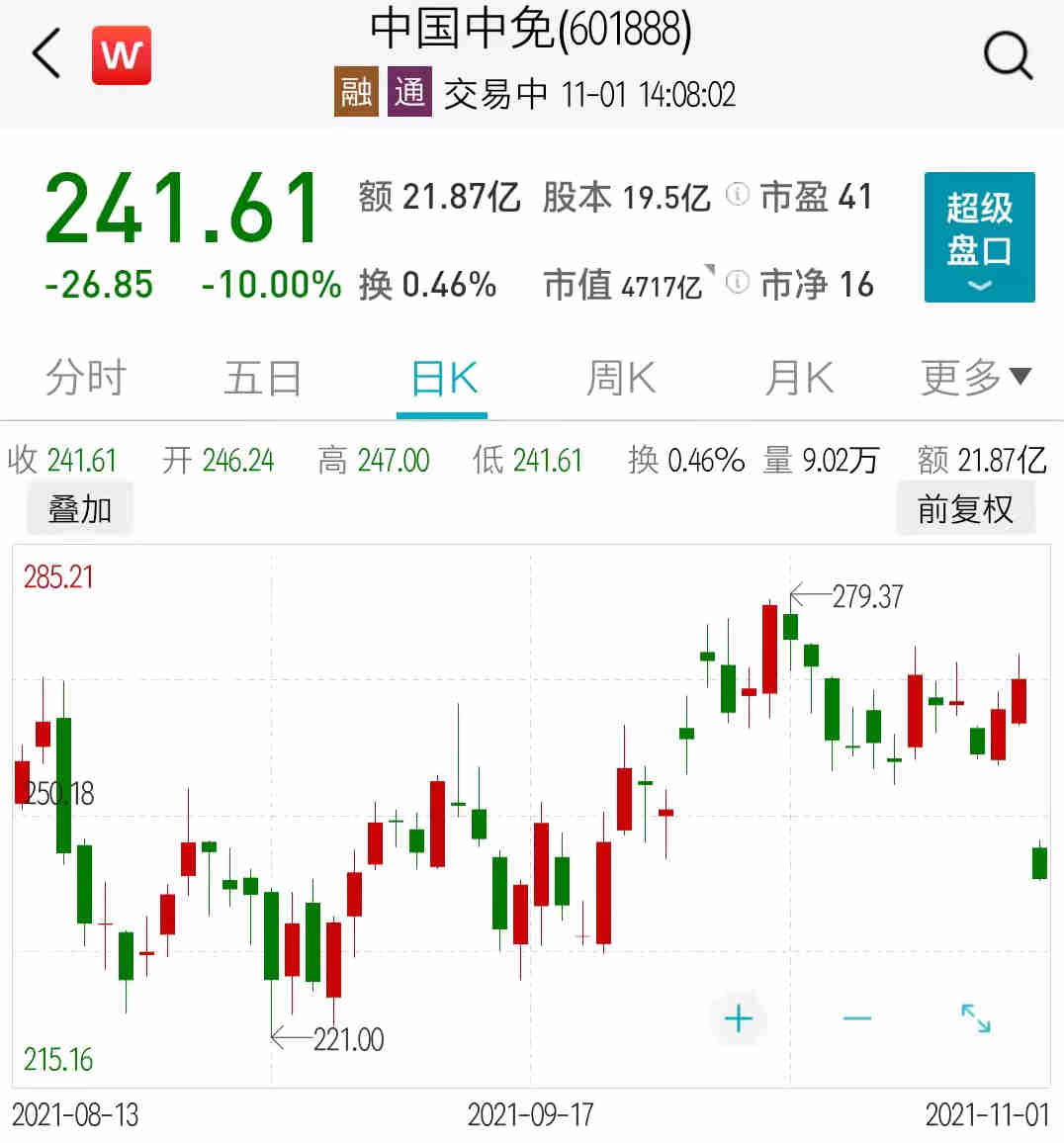Tap the red W icon
Screen dimensions: 1064x1143
122,55
